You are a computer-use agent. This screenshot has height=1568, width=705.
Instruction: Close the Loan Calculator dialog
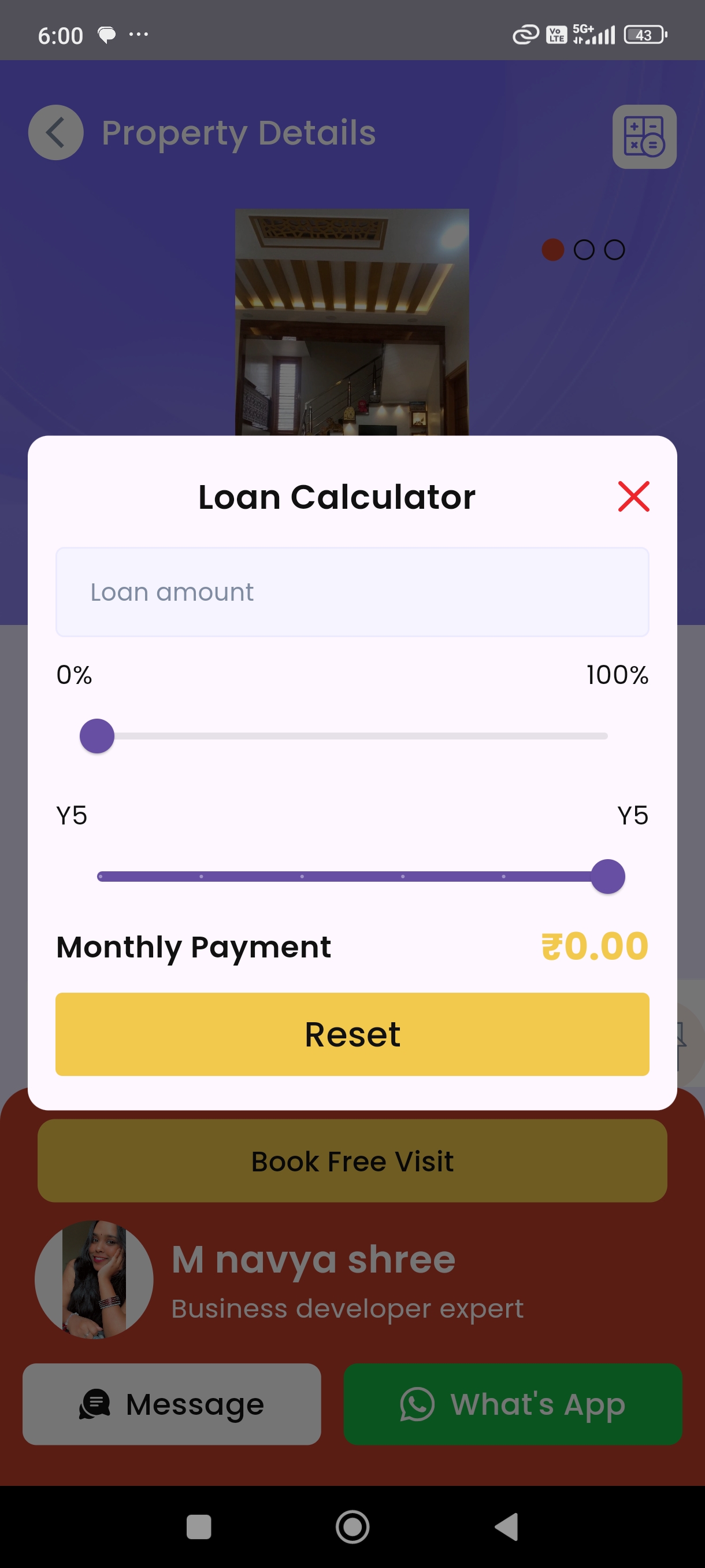[633, 496]
